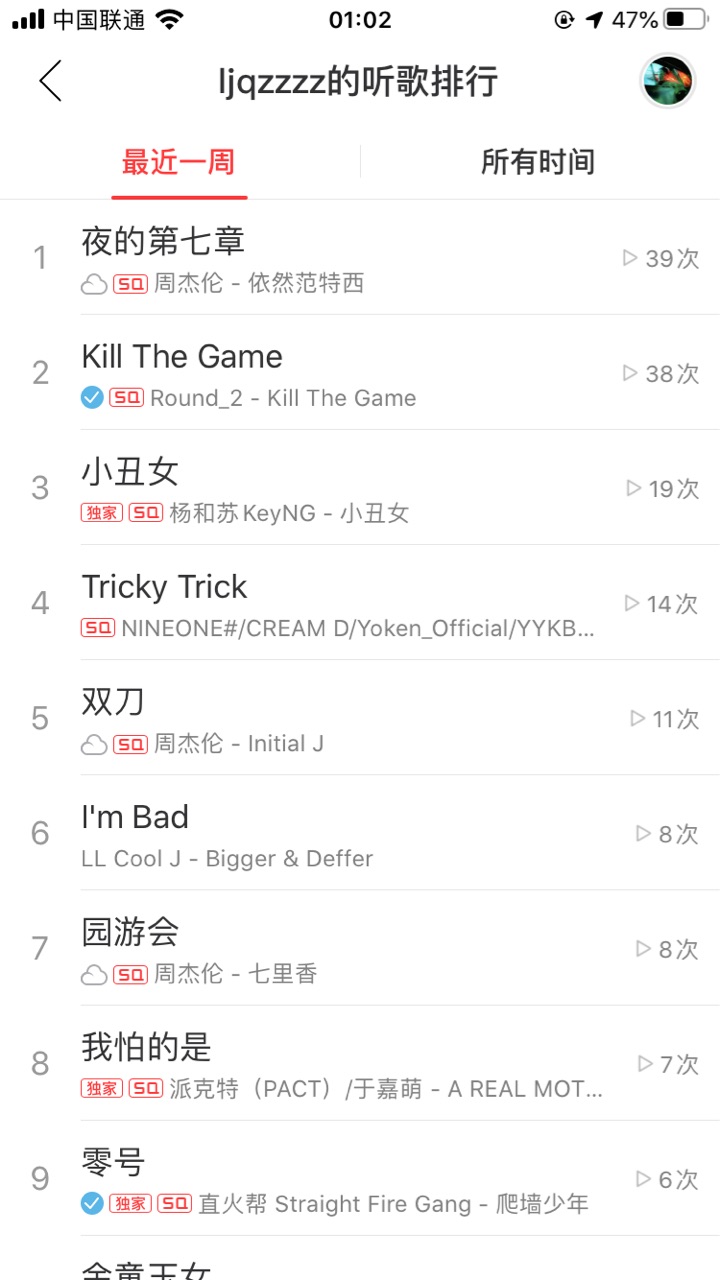Play 小丑女 by 杨和苏KeyNG
The width and height of the screenshot is (720, 1280).
pyautogui.click(x=360, y=488)
